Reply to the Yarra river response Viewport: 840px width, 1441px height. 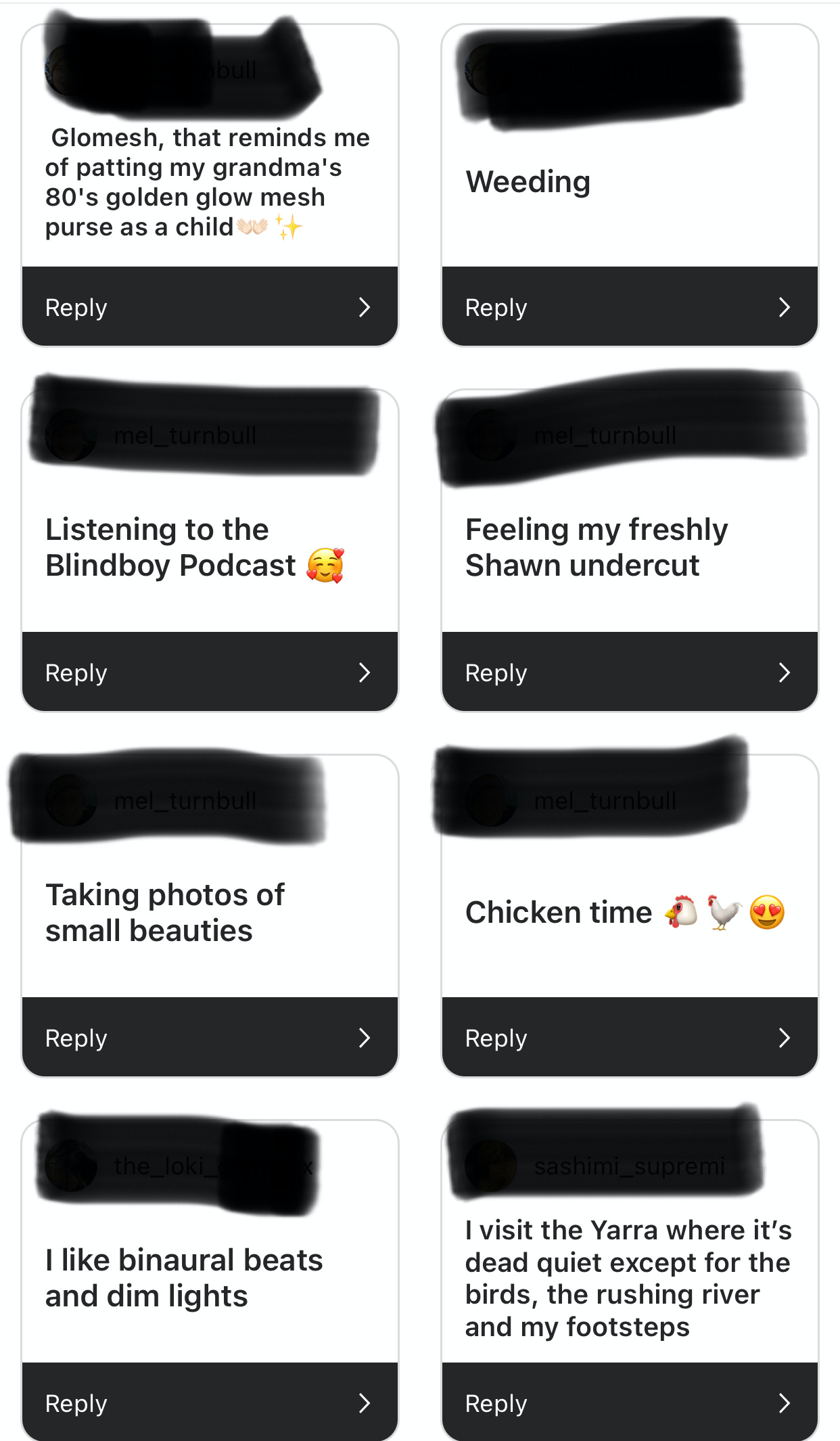(629, 1403)
